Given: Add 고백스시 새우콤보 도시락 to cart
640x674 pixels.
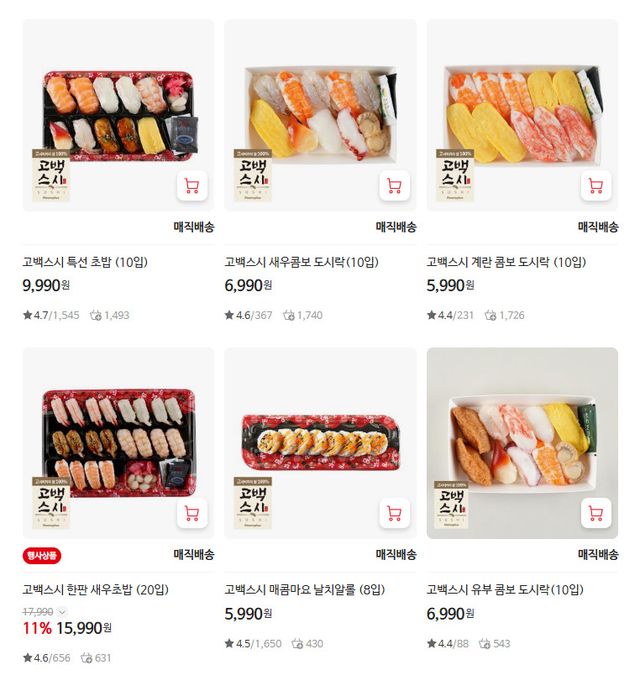Looking at the screenshot, I should pos(394,186).
